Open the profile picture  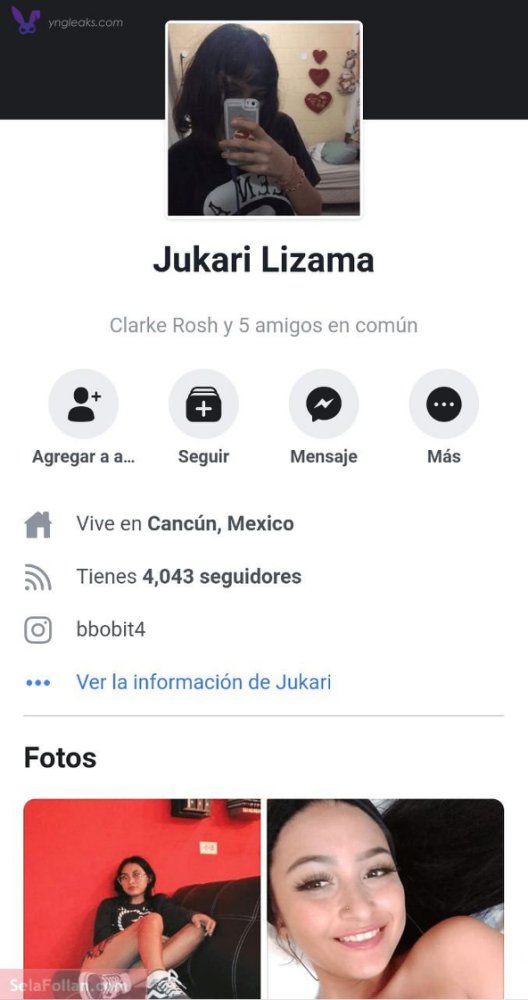point(264,119)
